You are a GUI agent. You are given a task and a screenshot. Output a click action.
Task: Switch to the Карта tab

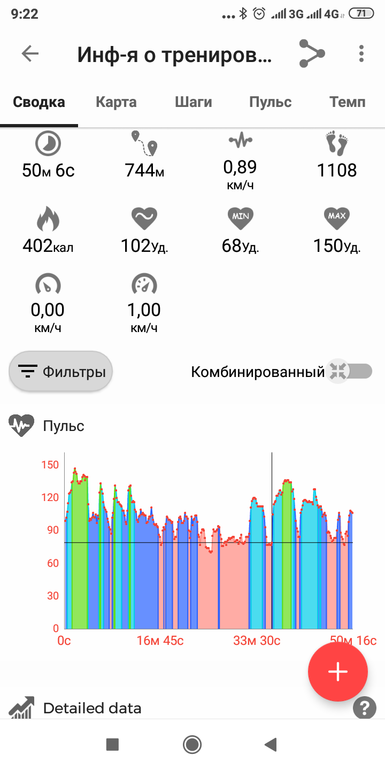coord(116,102)
